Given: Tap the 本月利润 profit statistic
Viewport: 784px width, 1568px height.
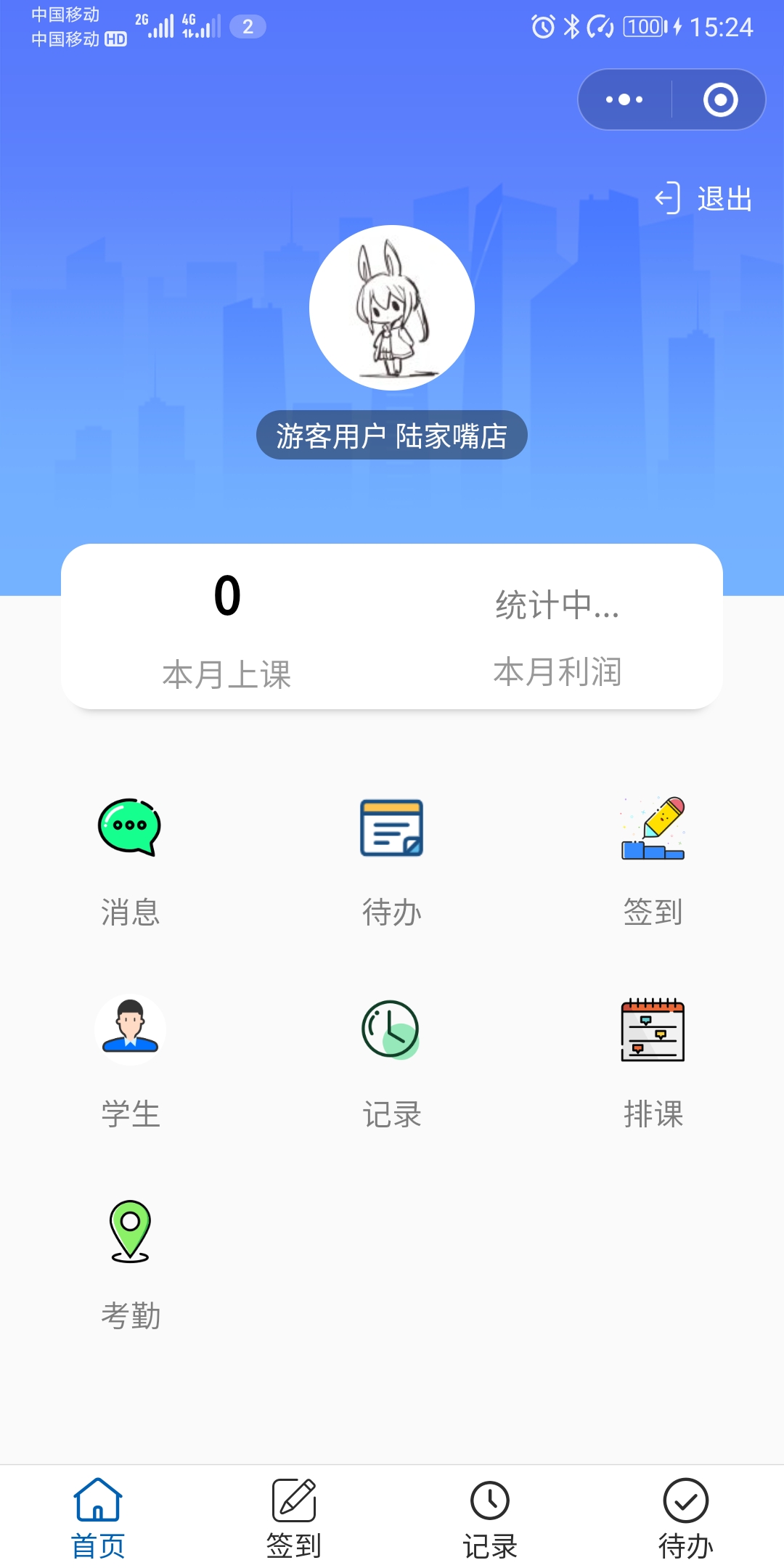Looking at the screenshot, I should click(x=558, y=671).
